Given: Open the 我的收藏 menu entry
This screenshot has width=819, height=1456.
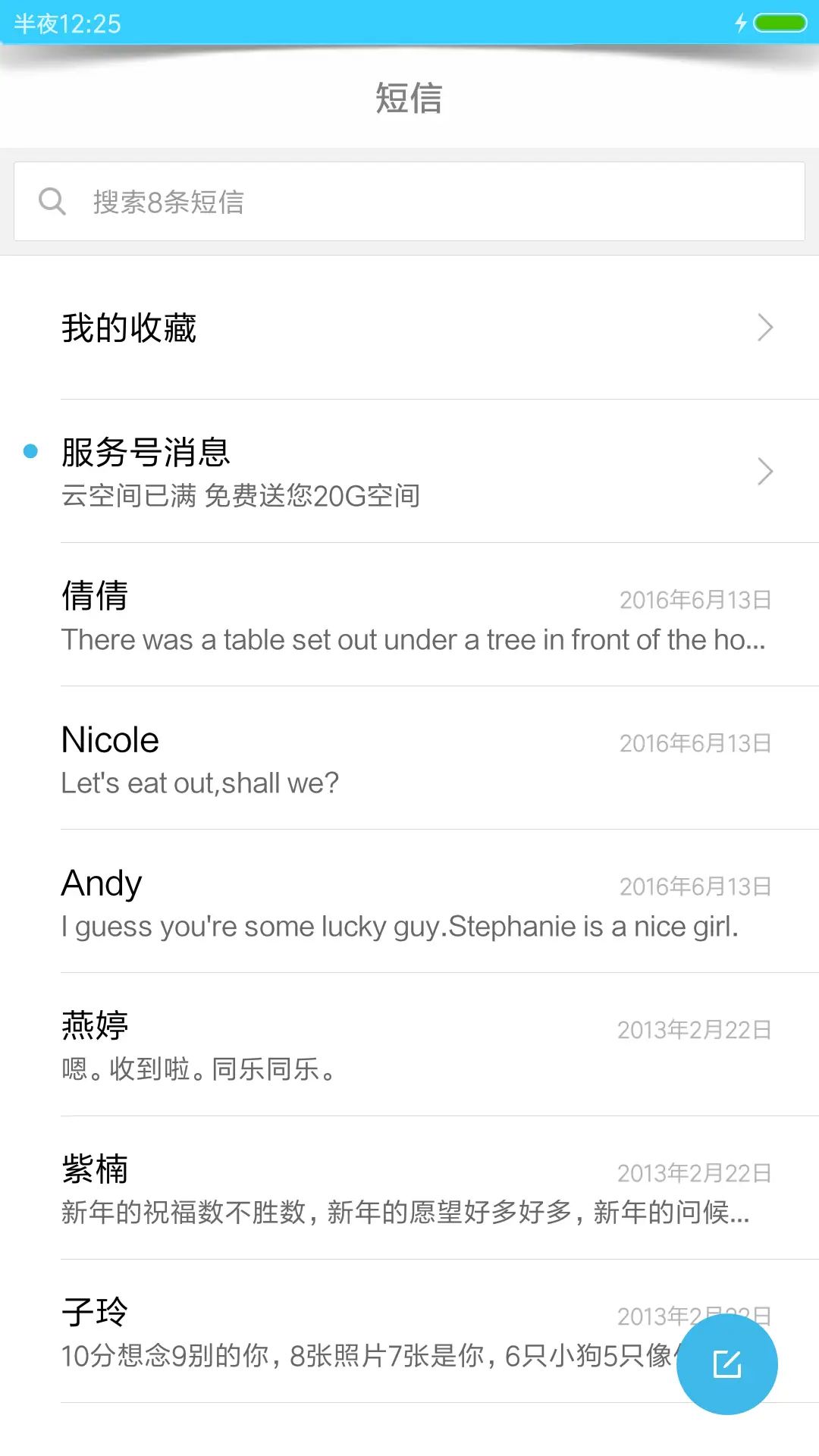Looking at the screenshot, I should point(303,327).
